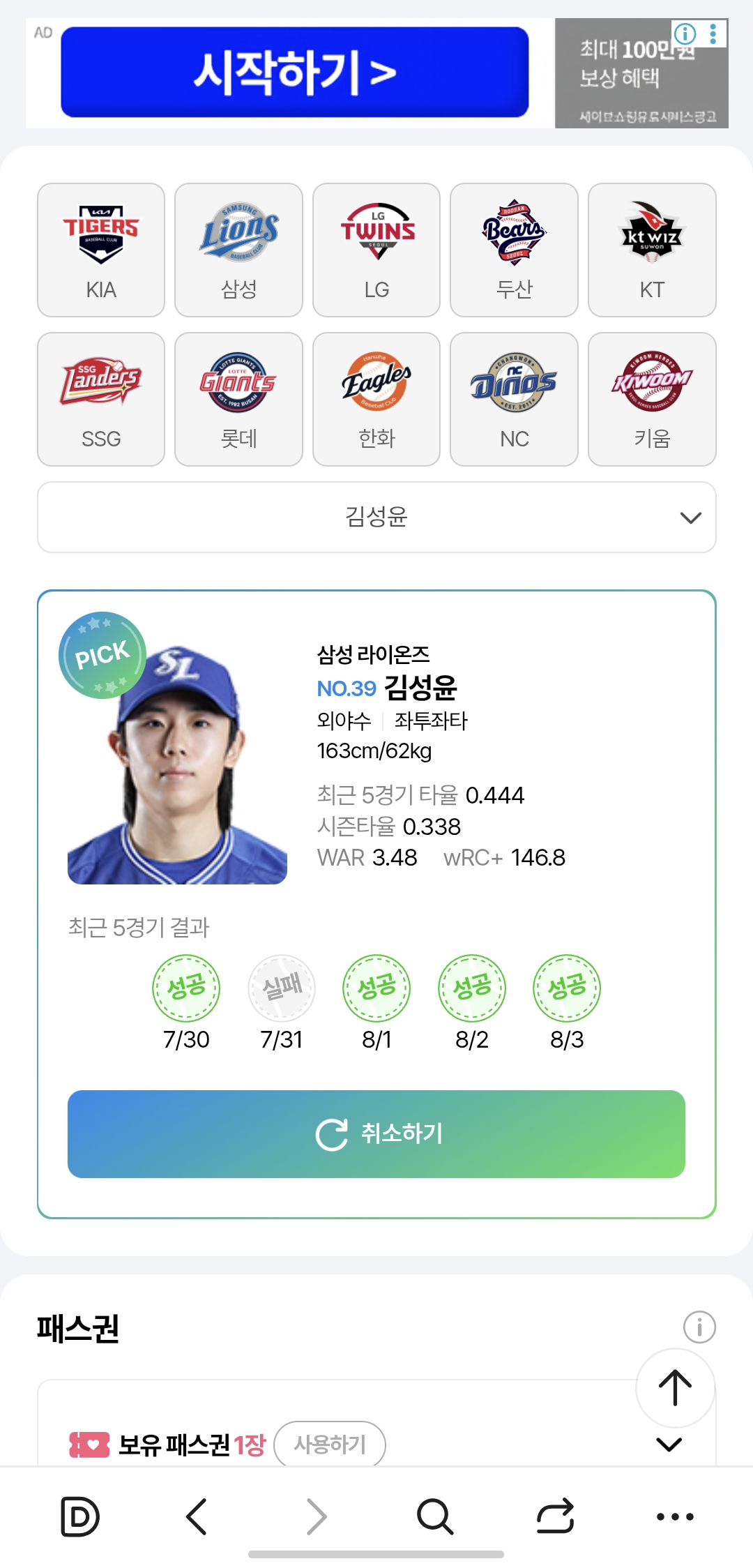Tap the 사용하기 pass button
753x1568 pixels.
click(330, 1444)
